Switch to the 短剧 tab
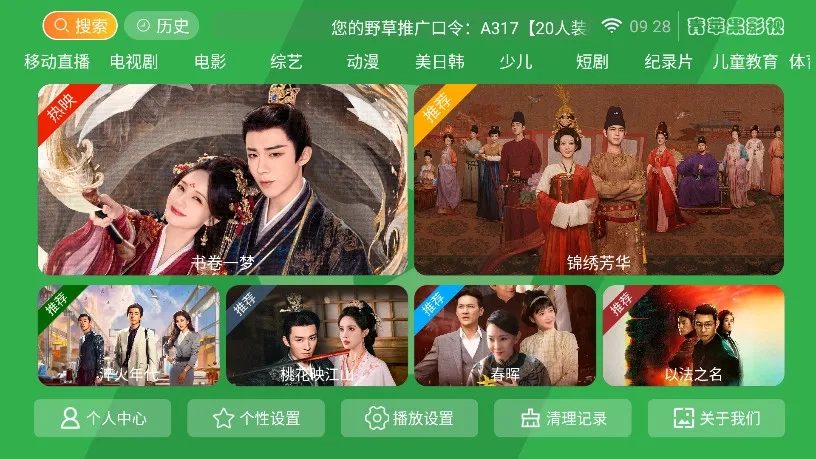816x459 pixels. tap(592, 62)
